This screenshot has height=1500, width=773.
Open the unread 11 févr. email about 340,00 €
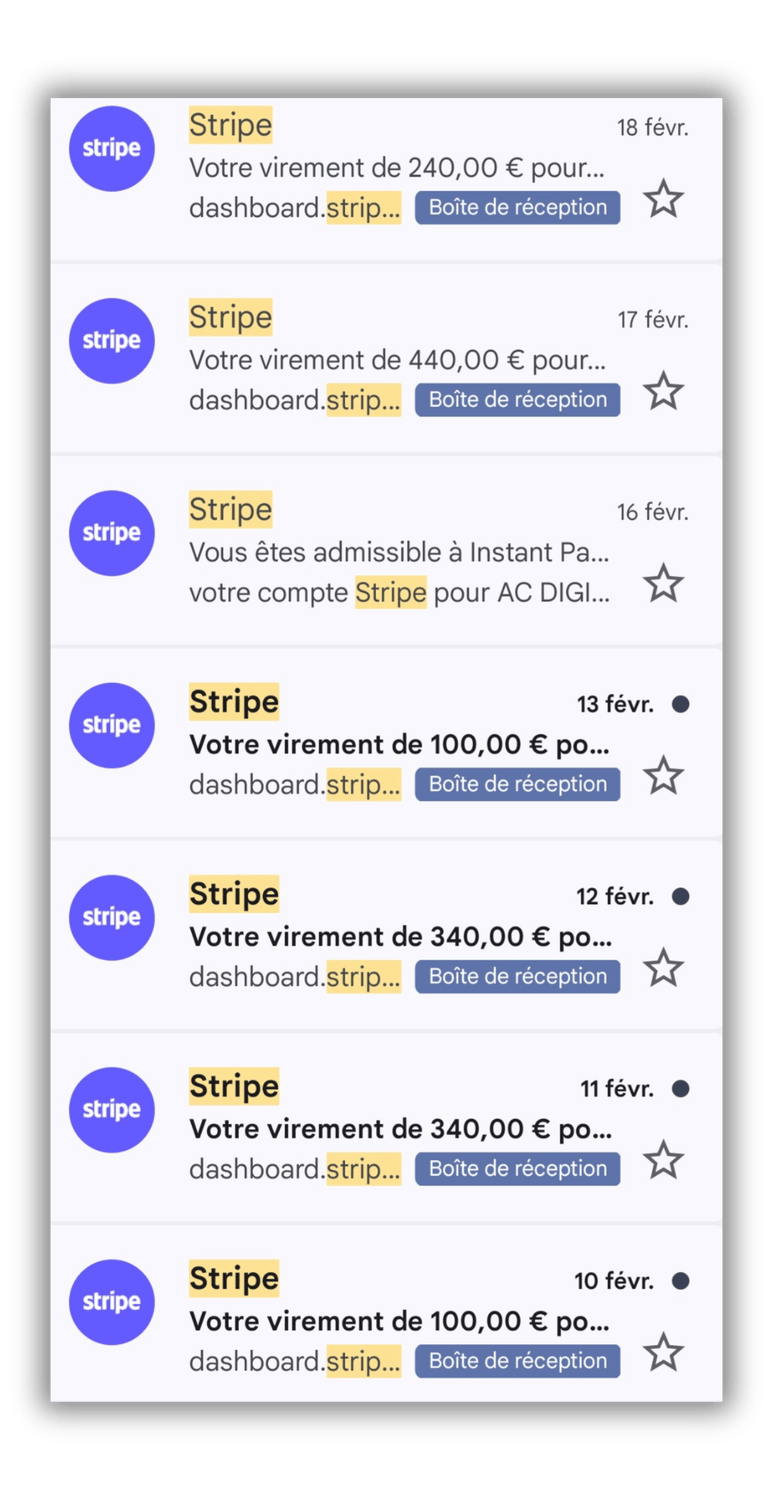[398, 1128]
